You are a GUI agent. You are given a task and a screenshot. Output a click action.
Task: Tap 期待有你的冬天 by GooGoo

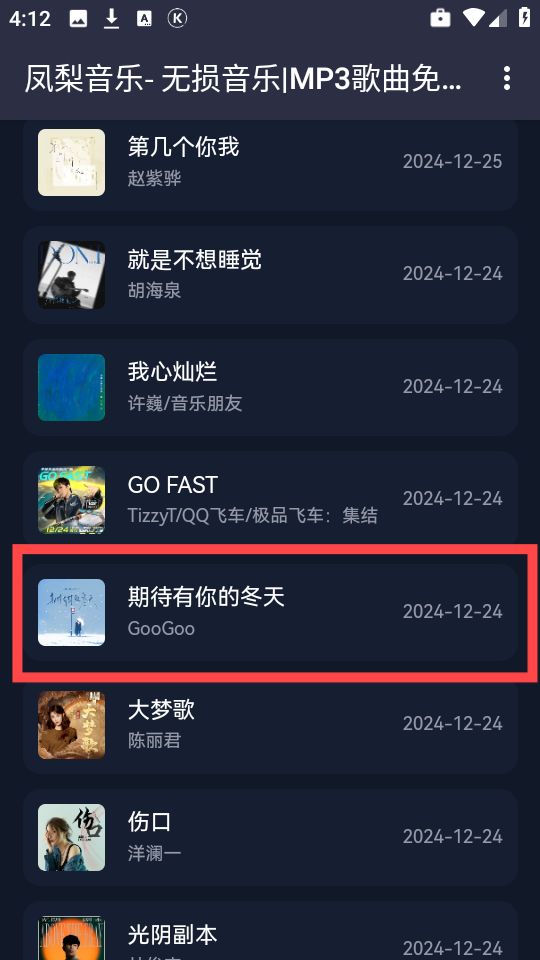point(270,612)
